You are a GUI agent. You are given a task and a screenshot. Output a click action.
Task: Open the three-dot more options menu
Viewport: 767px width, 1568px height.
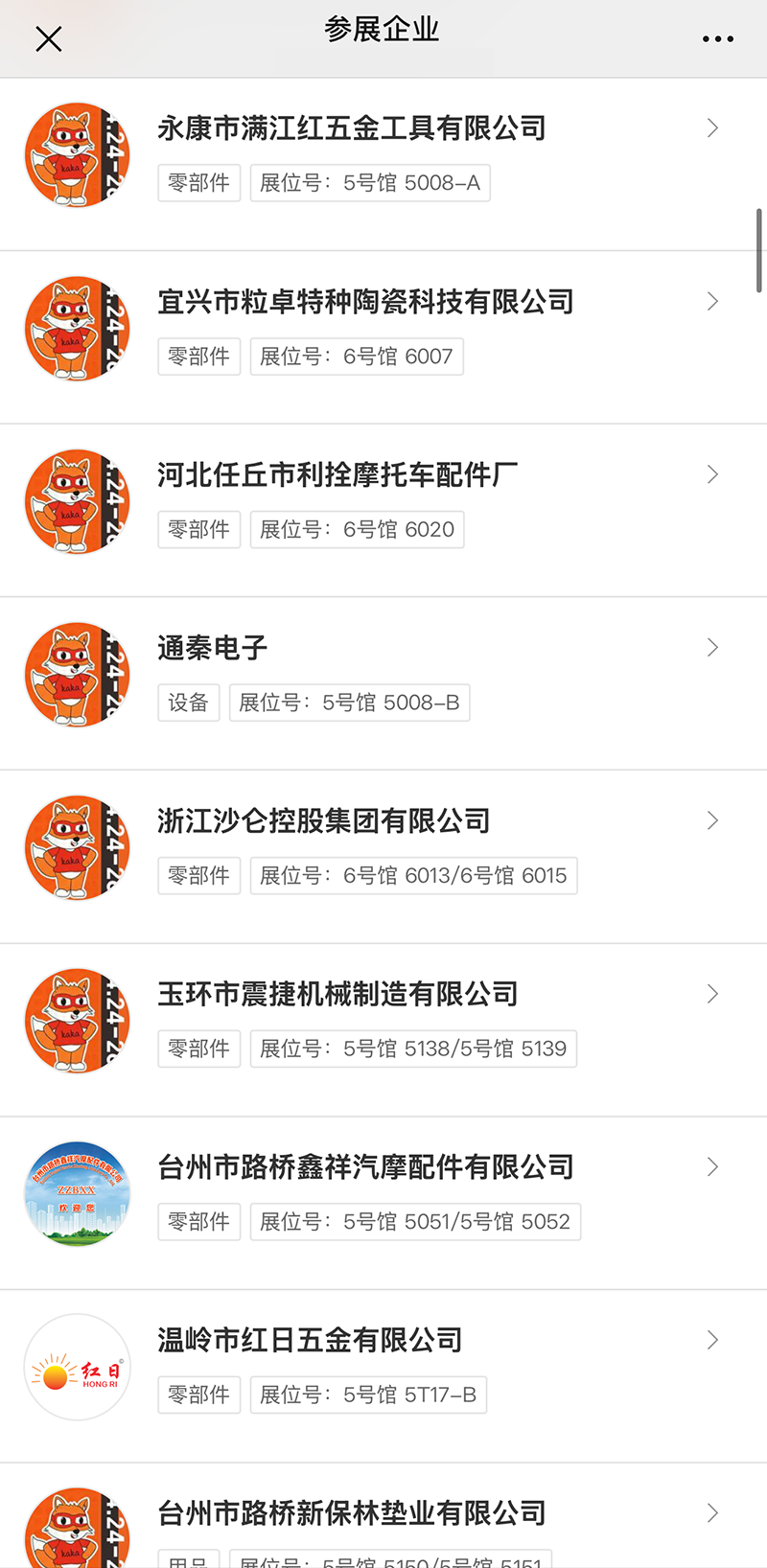[717, 39]
